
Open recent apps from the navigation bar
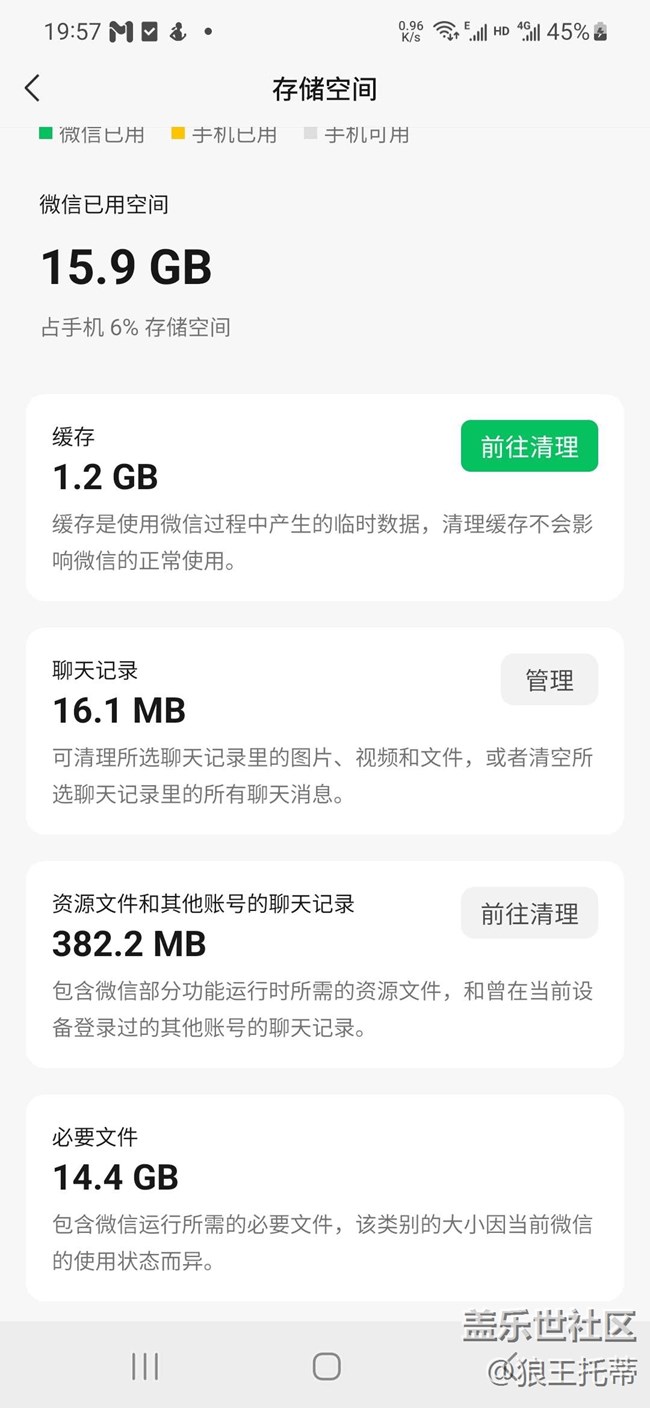point(146,1366)
